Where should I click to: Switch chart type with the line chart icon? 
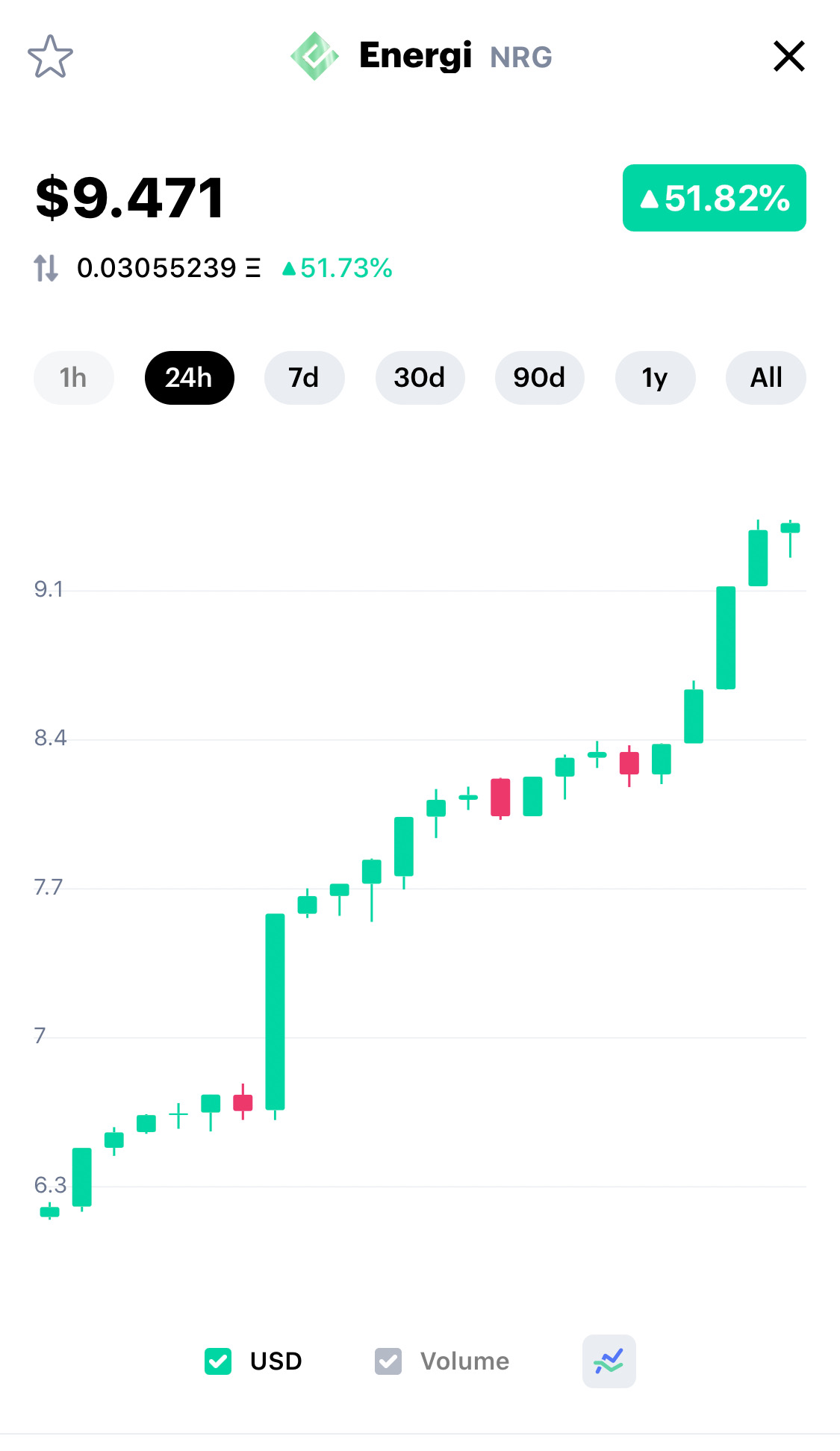609,1361
